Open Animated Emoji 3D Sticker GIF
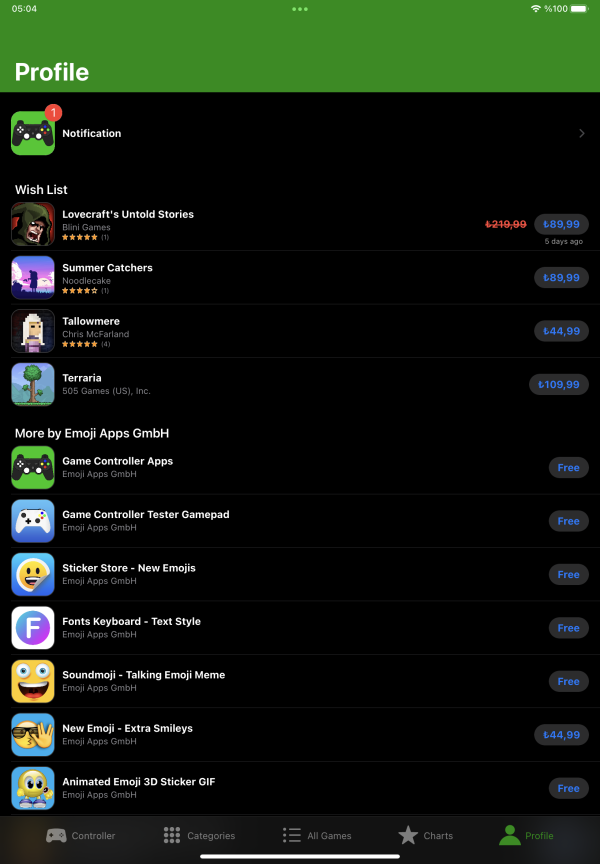The width and height of the screenshot is (600, 864). [x=138, y=782]
